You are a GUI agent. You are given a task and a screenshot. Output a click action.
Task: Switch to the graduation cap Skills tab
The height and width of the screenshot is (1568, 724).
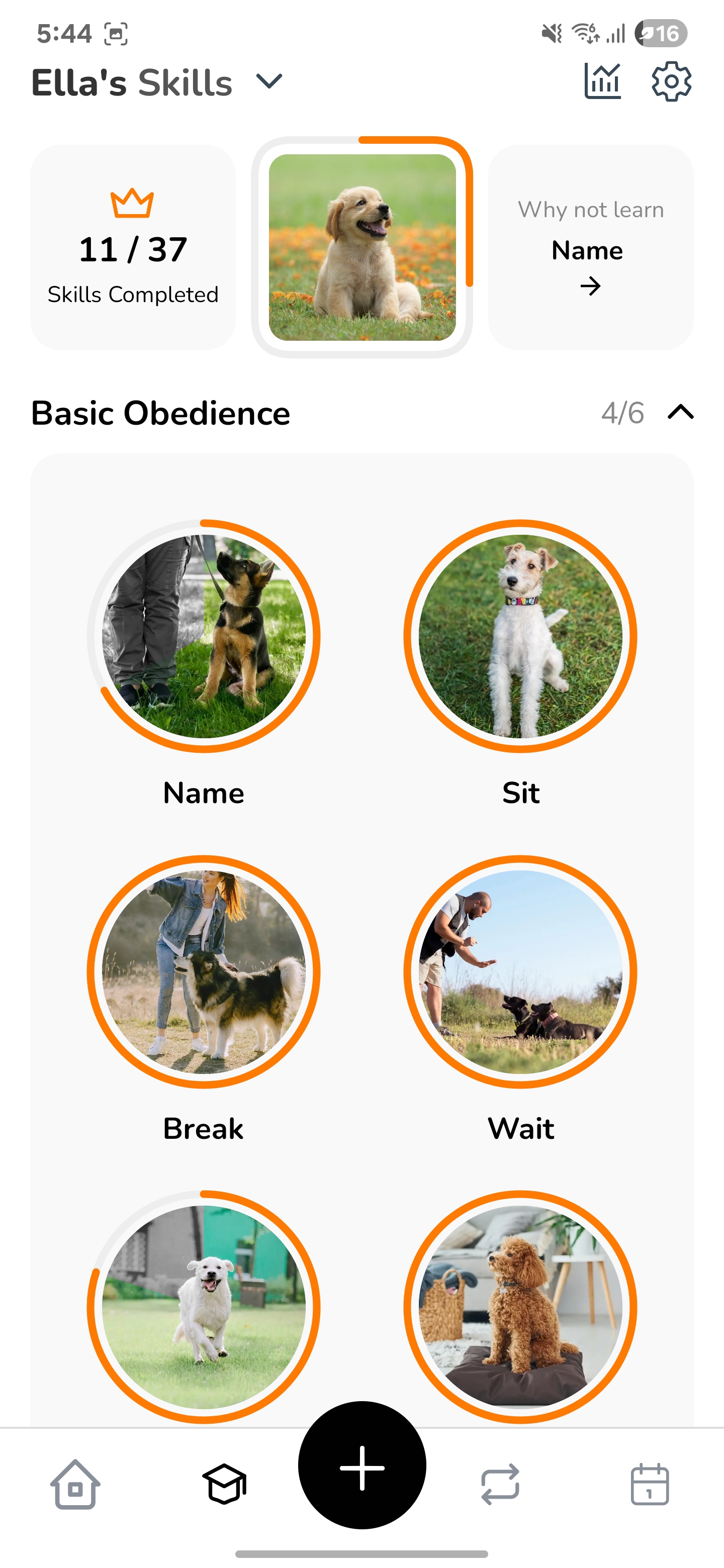point(224,1484)
